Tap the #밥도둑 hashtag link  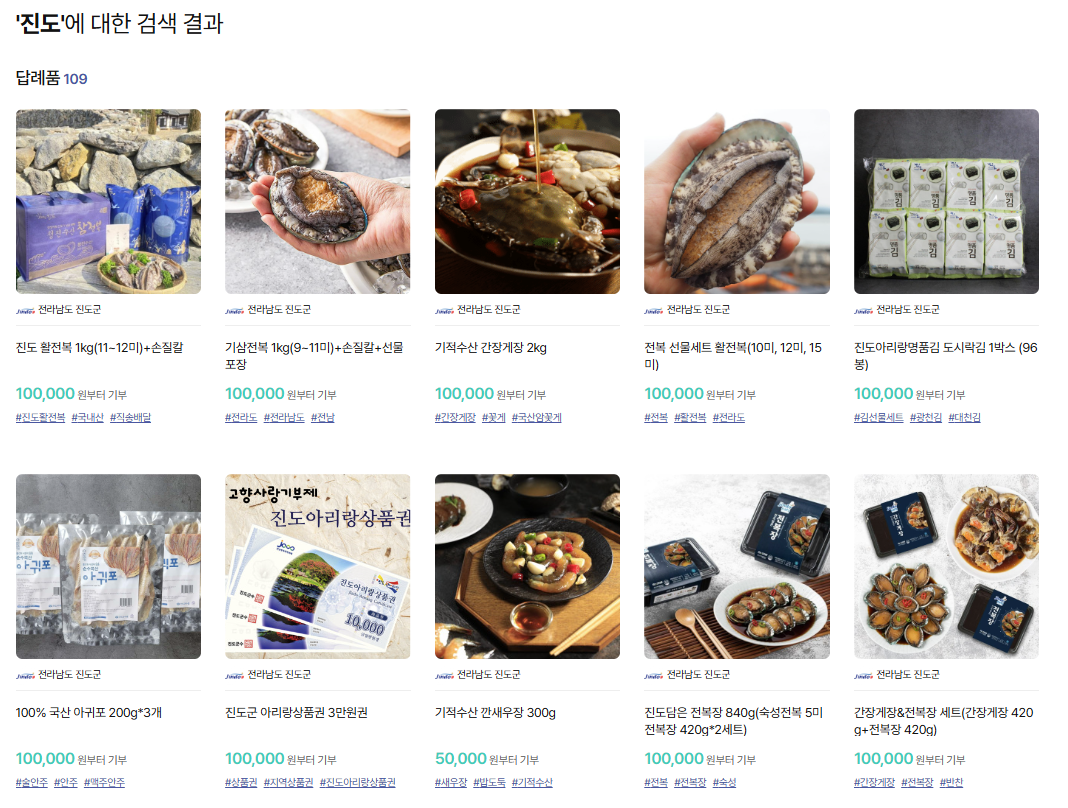coord(491,782)
